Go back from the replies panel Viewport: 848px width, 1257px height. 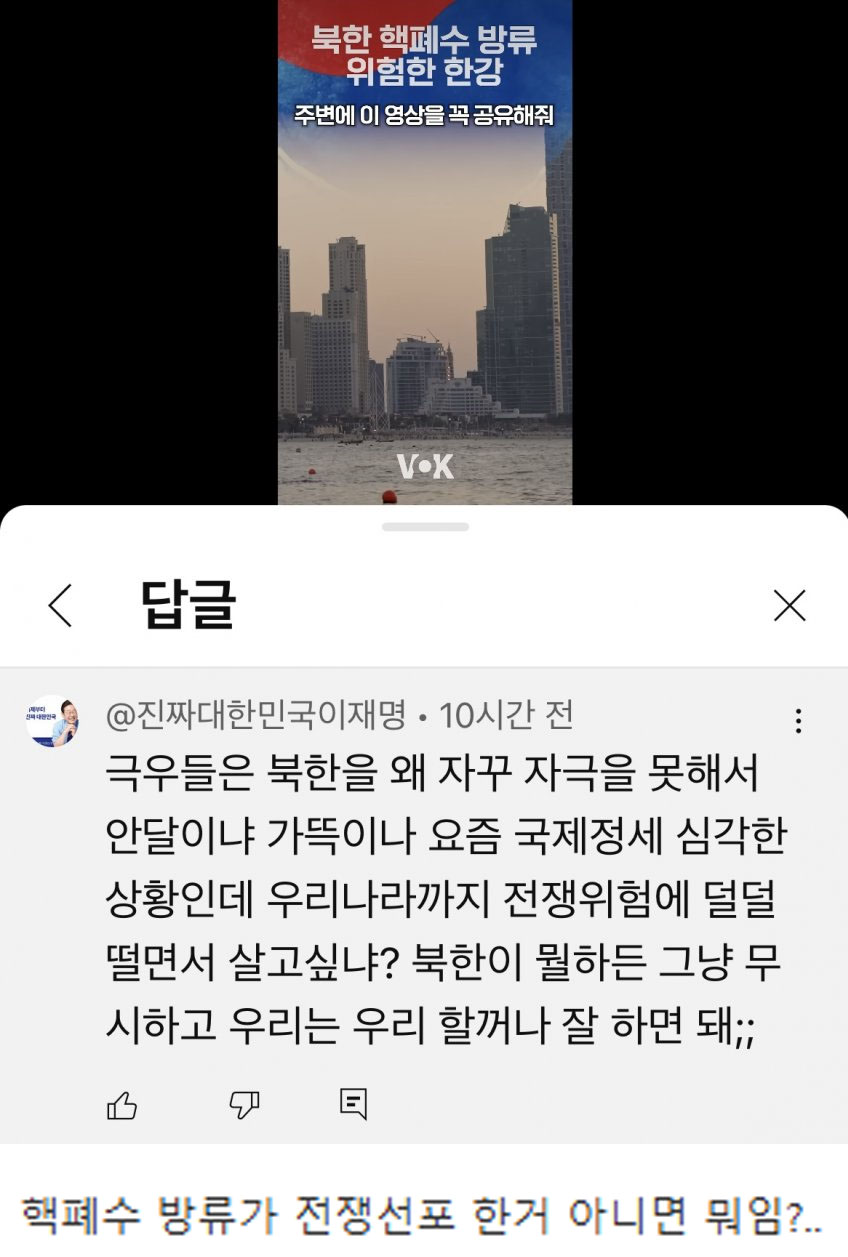(61, 605)
